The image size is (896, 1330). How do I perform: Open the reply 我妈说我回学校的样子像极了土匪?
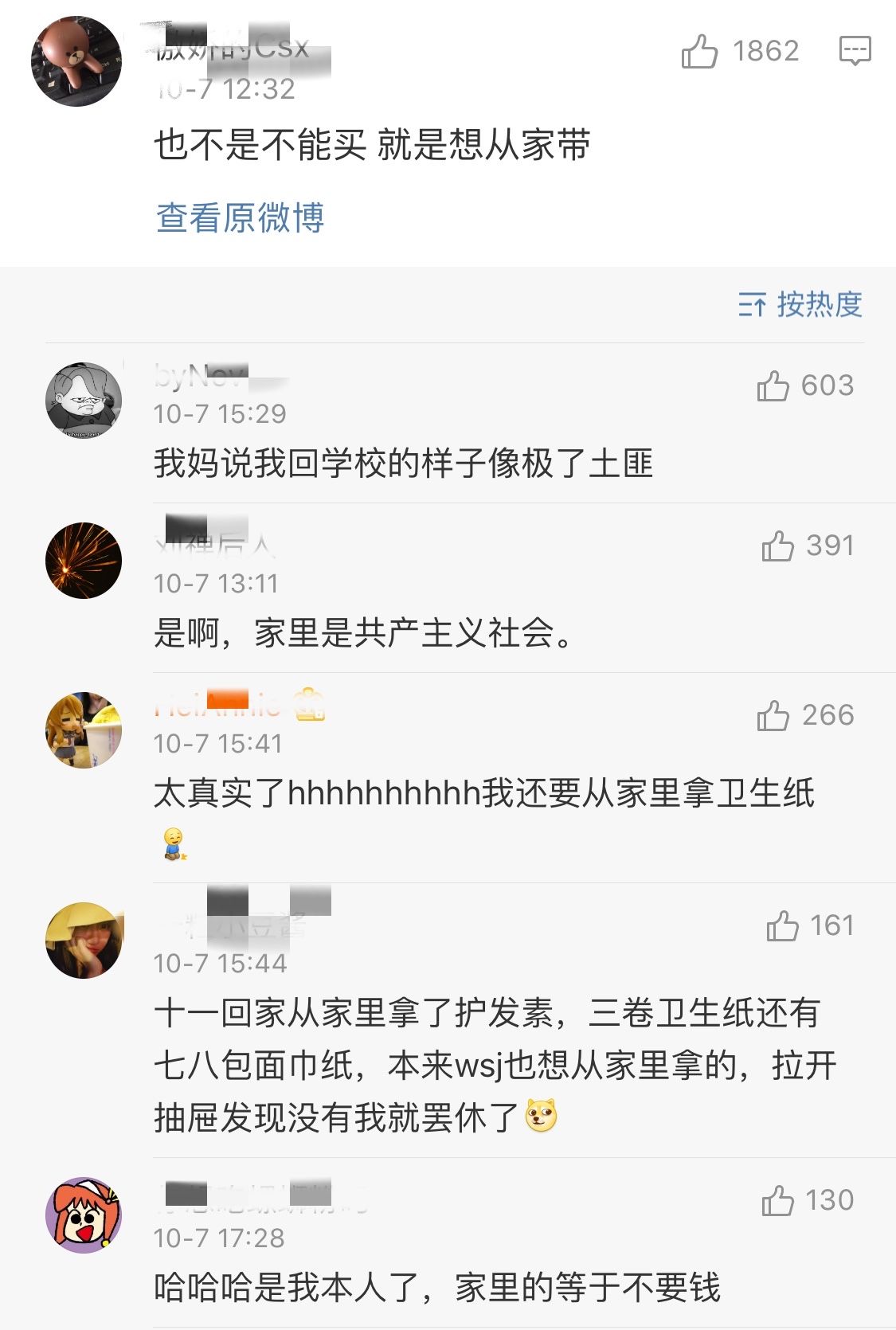tap(403, 464)
